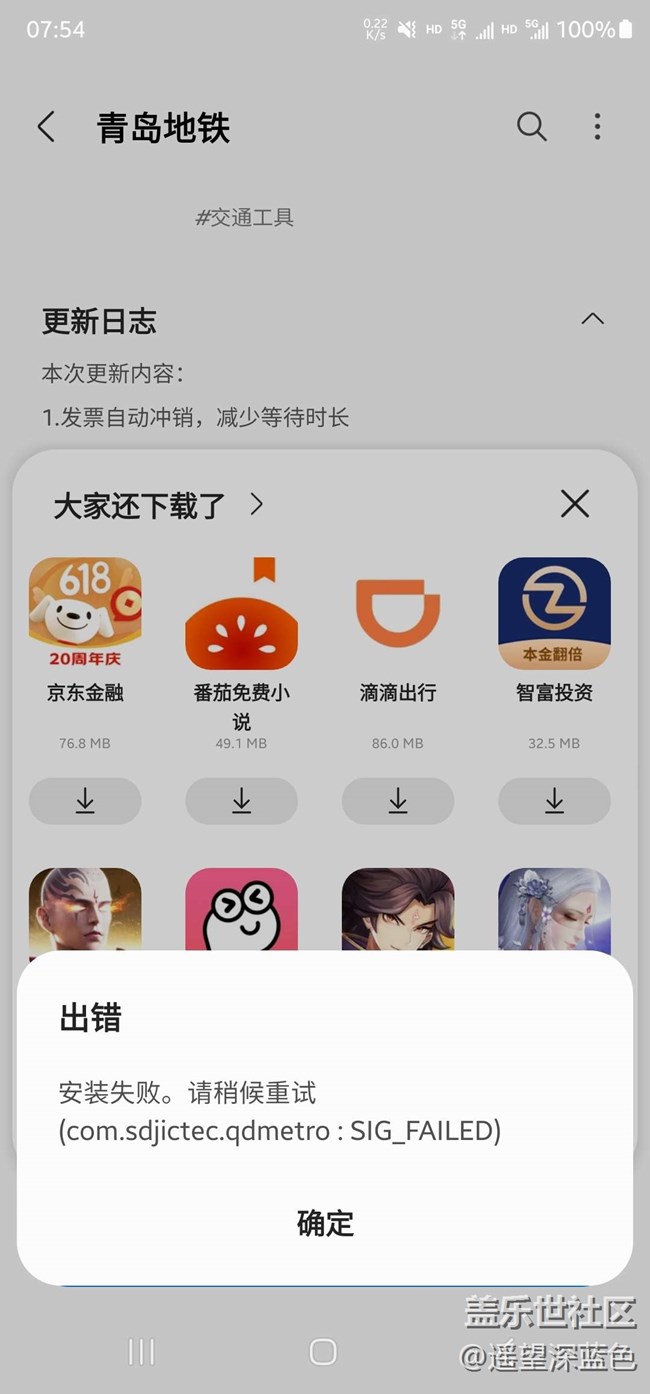Download 滴滴出行
The height and width of the screenshot is (1394, 650).
click(398, 800)
